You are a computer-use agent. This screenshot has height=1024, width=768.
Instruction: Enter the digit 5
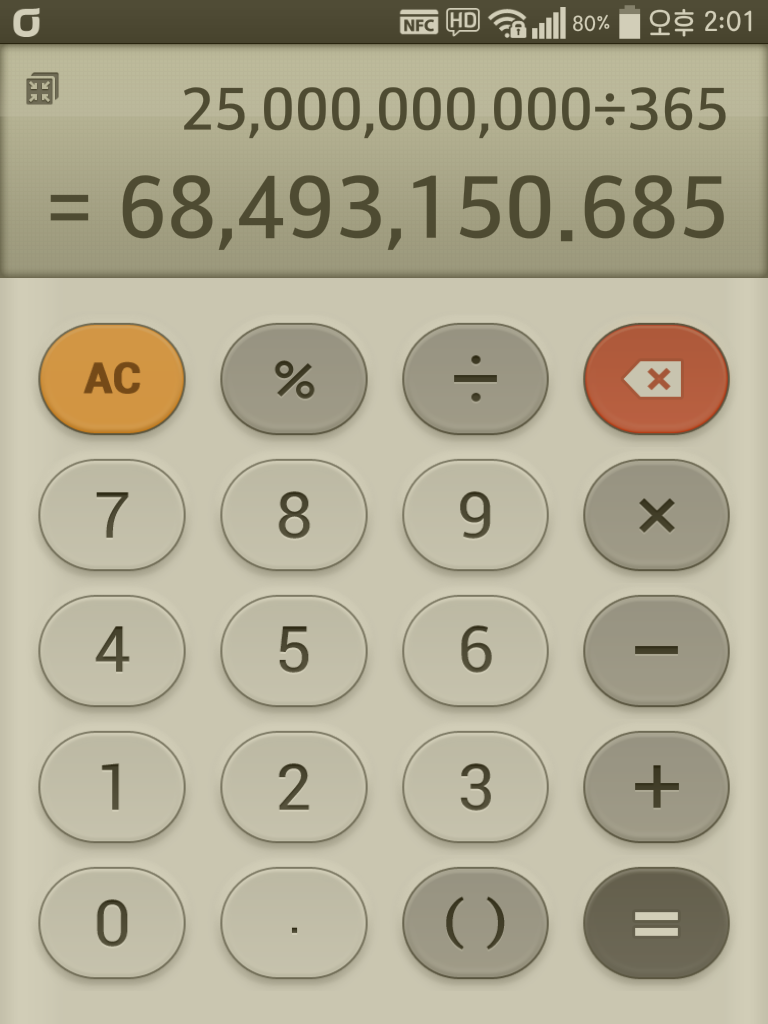pyautogui.click(x=294, y=651)
